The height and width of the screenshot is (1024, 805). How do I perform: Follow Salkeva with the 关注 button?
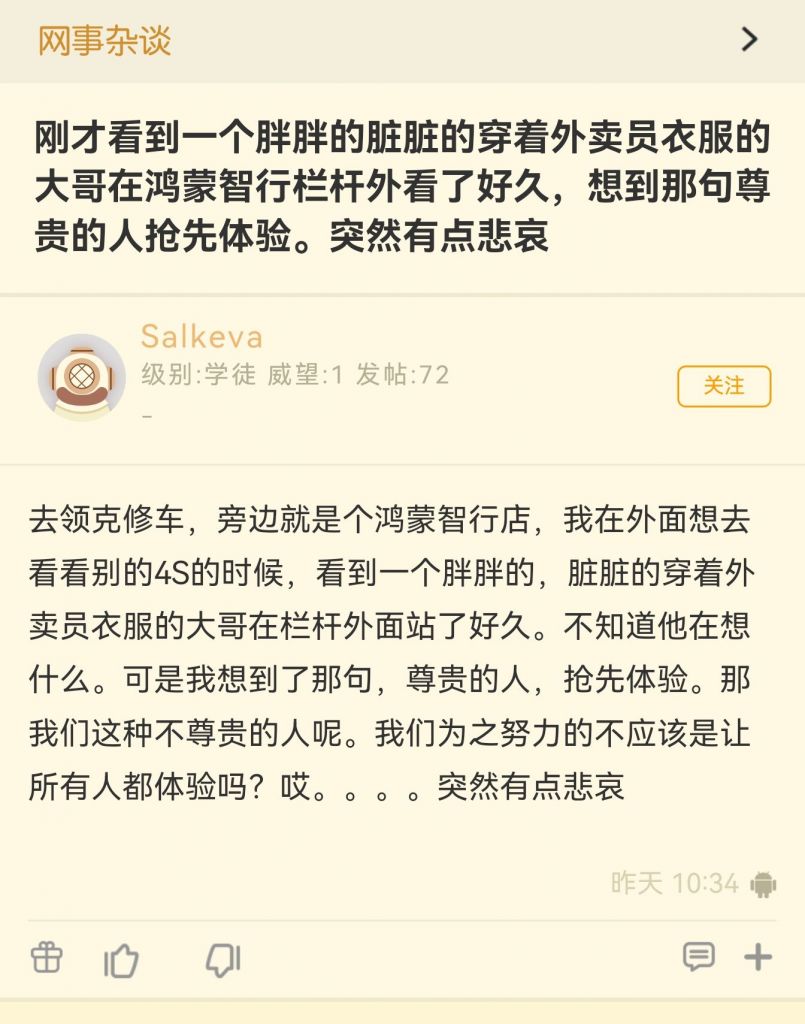tap(724, 386)
